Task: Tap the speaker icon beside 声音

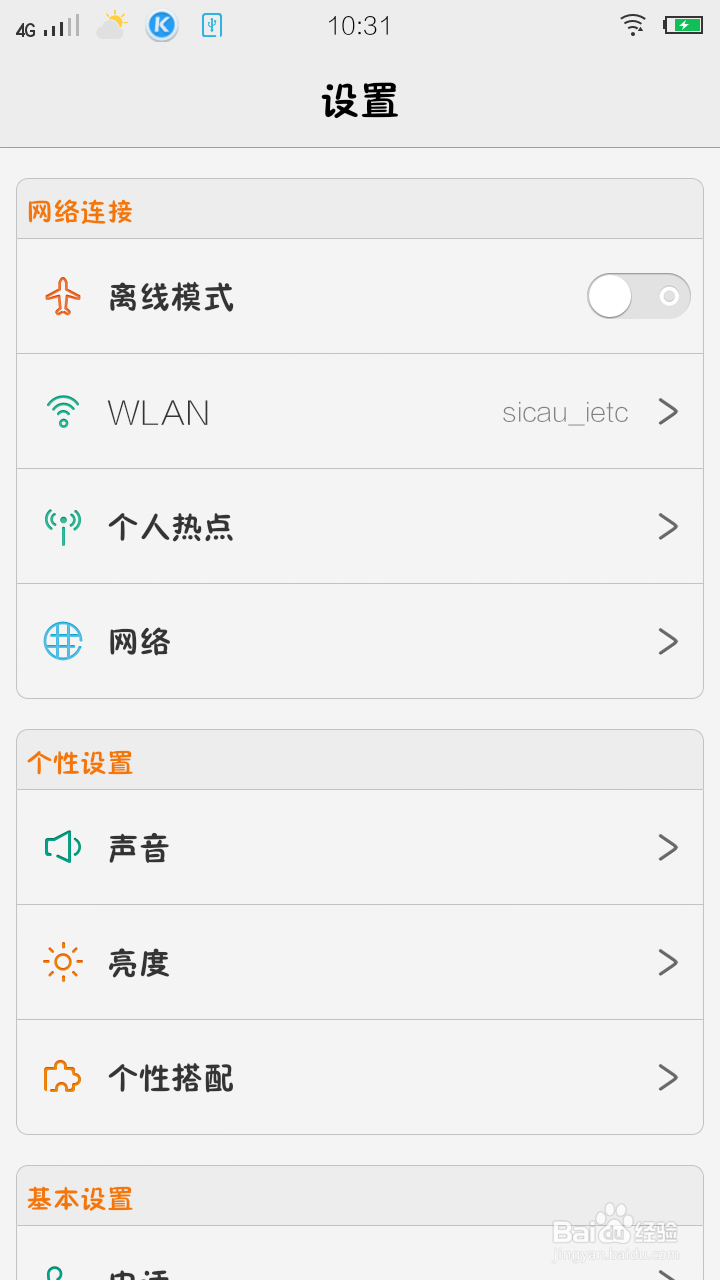Action: point(63,847)
